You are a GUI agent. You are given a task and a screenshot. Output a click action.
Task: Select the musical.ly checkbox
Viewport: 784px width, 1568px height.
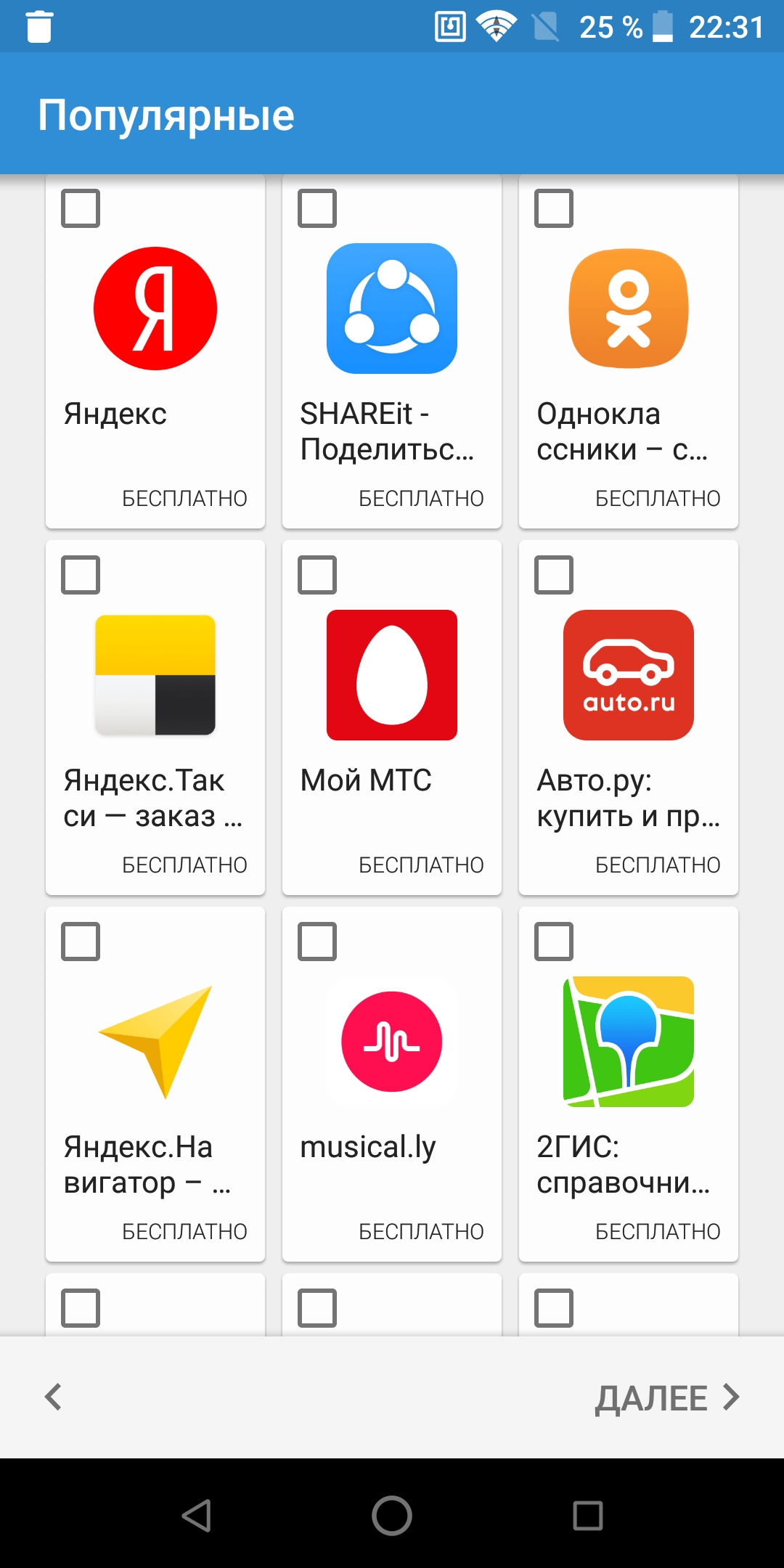317,942
